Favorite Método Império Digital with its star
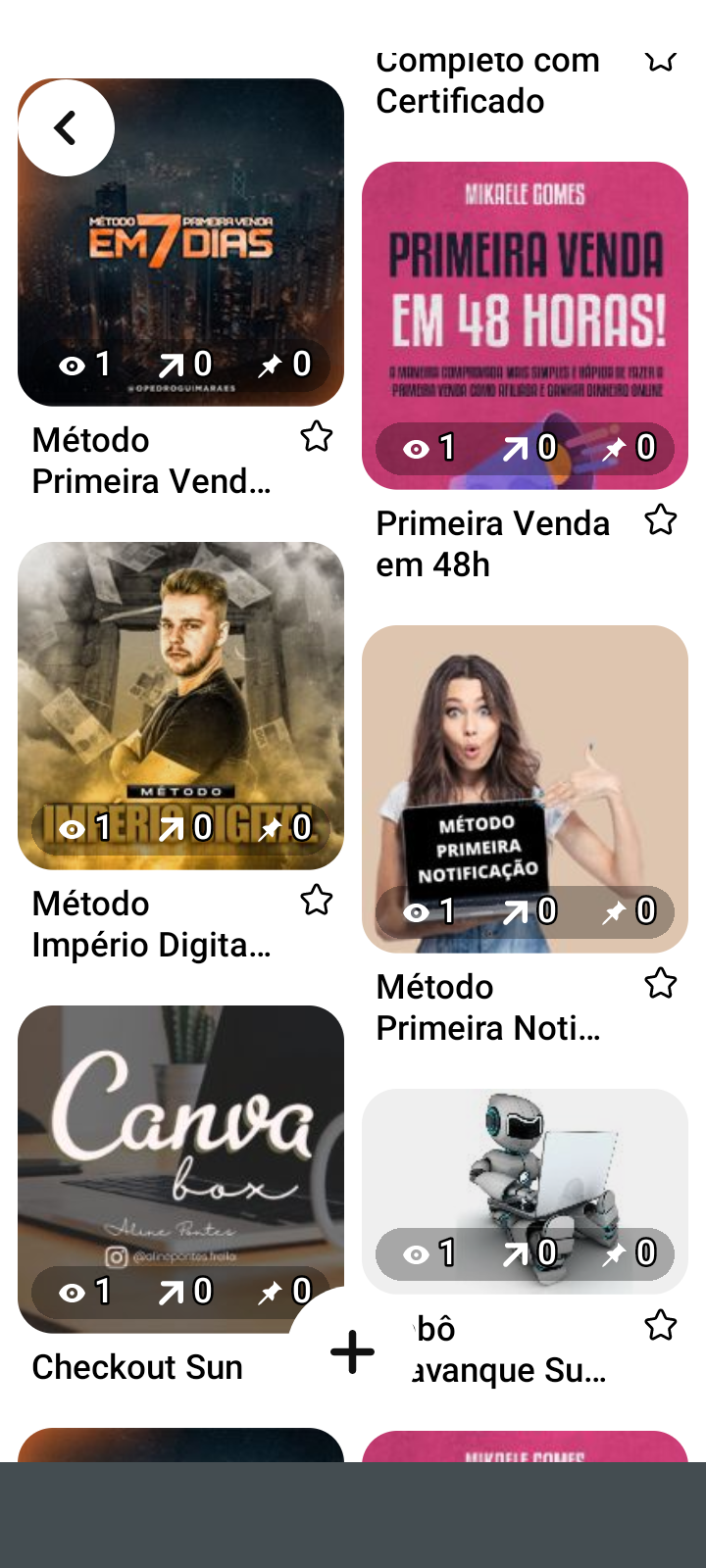This screenshot has height=1568, width=706. [x=317, y=900]
